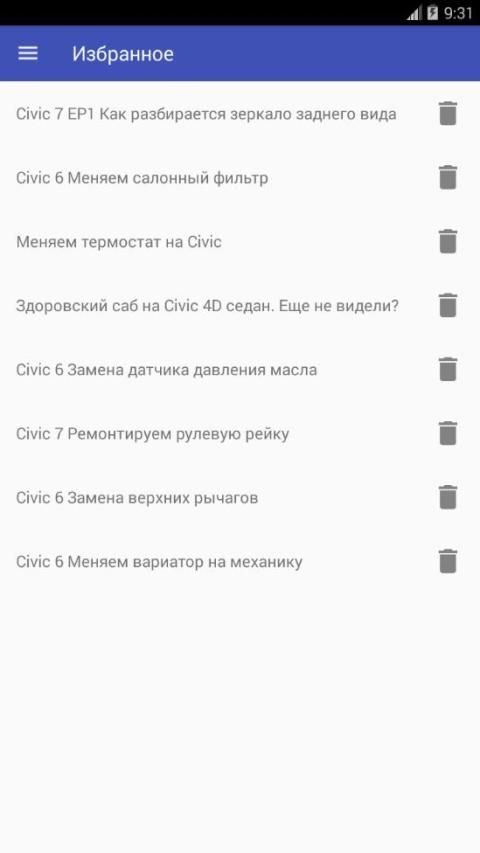
Task: Remove Здоровский саб article from favorites
Action: 448,305
